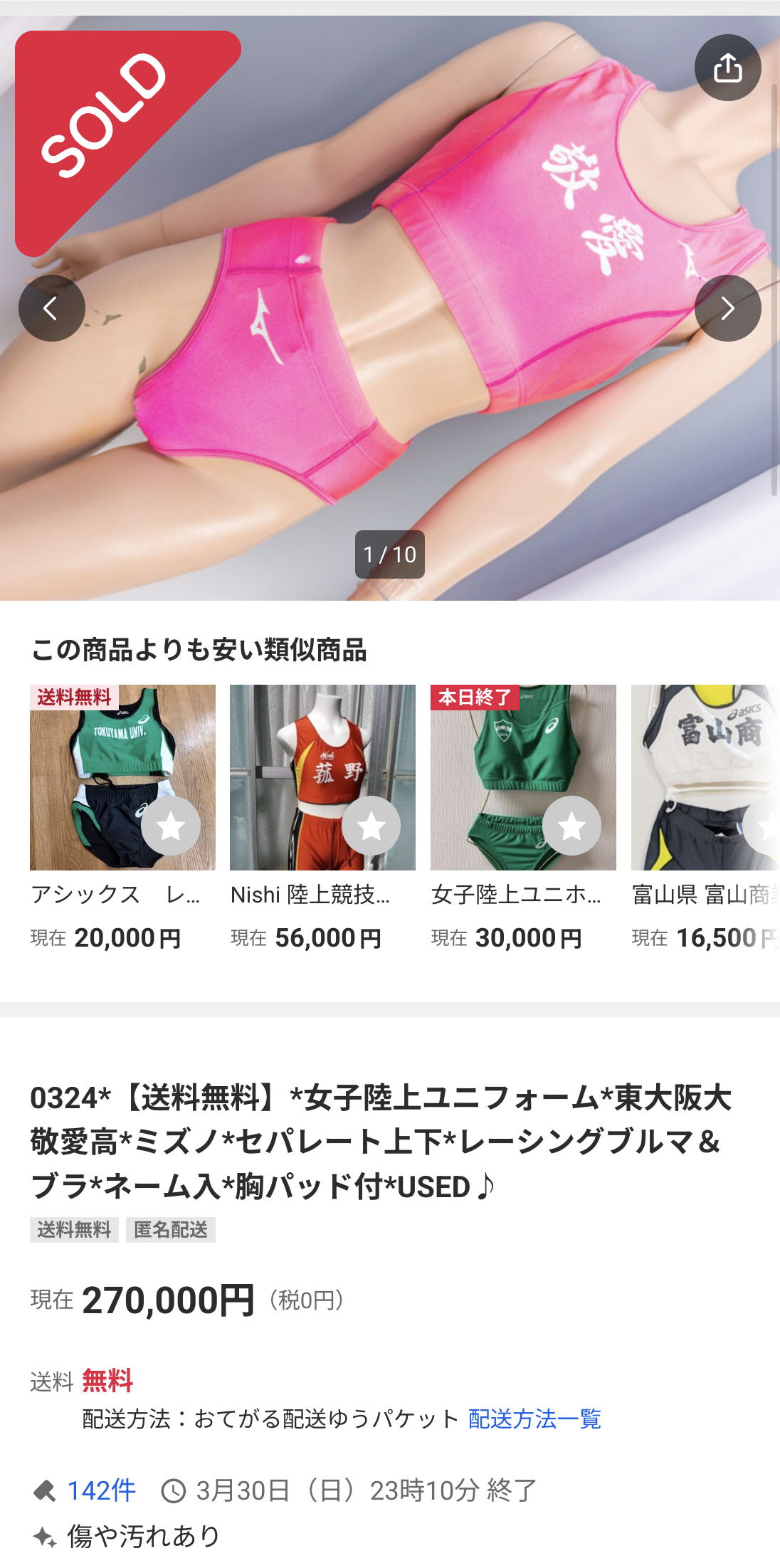
Task: Show the next product photo
Action: point(727,308)
